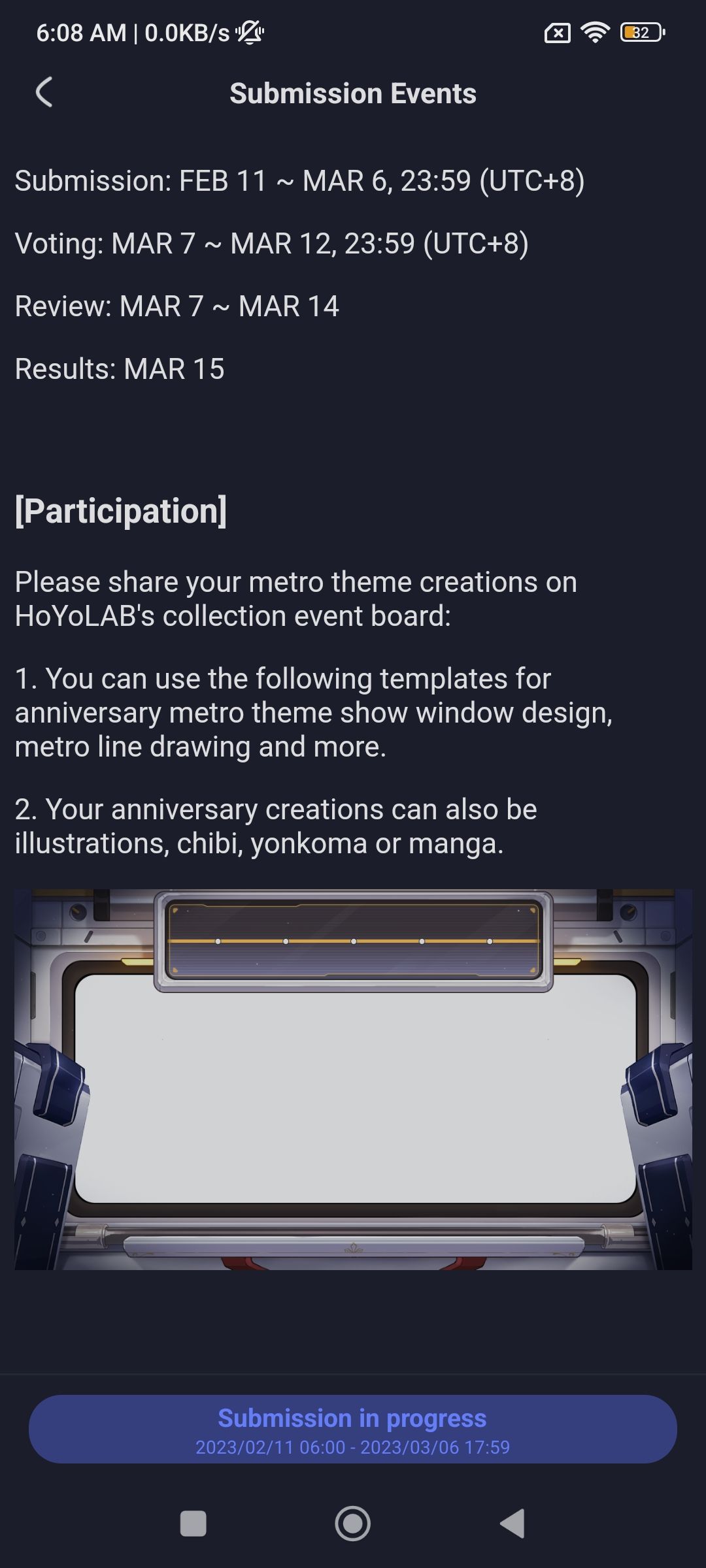Tap the back arrow icon
The height and width of the screenshot is (1568, 706).
pos(44,93)
